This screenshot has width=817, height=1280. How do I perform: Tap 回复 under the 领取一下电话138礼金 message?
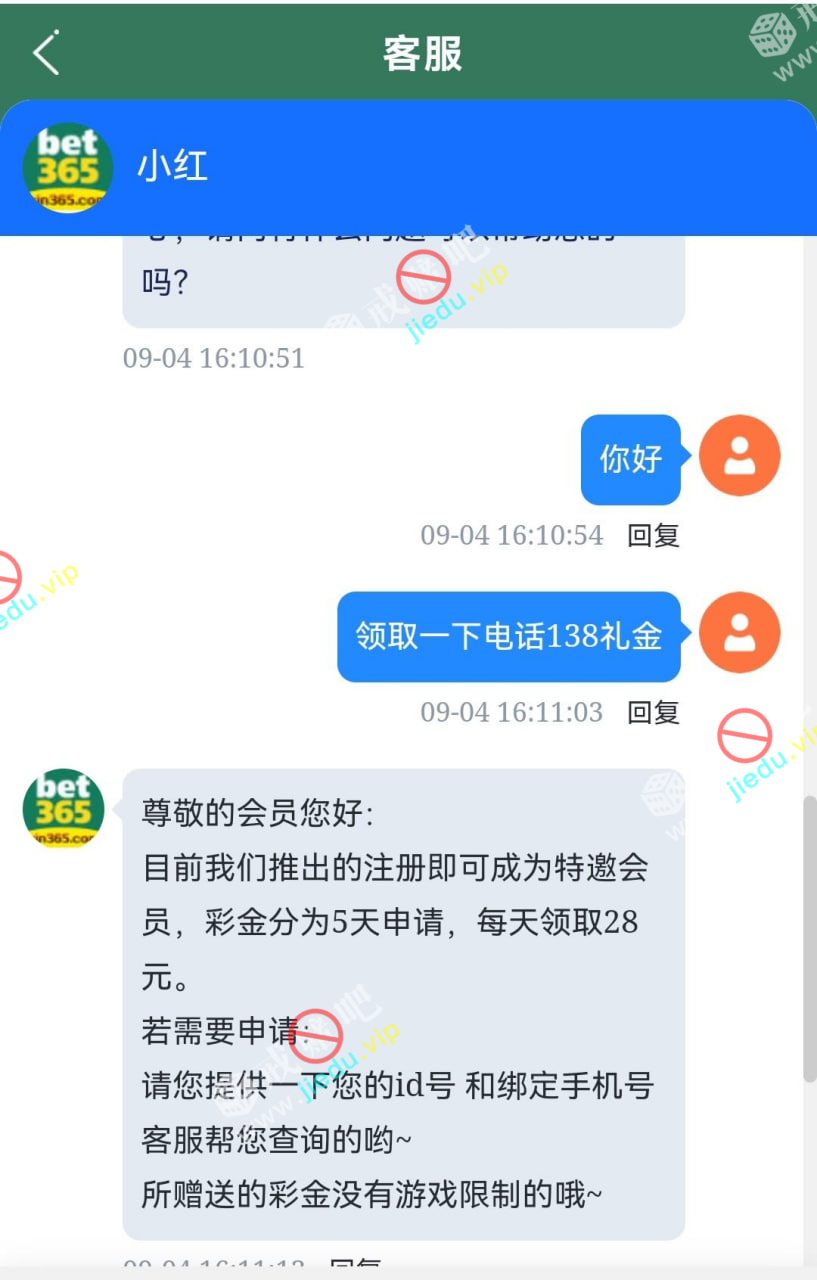click(x=653, y=713)
